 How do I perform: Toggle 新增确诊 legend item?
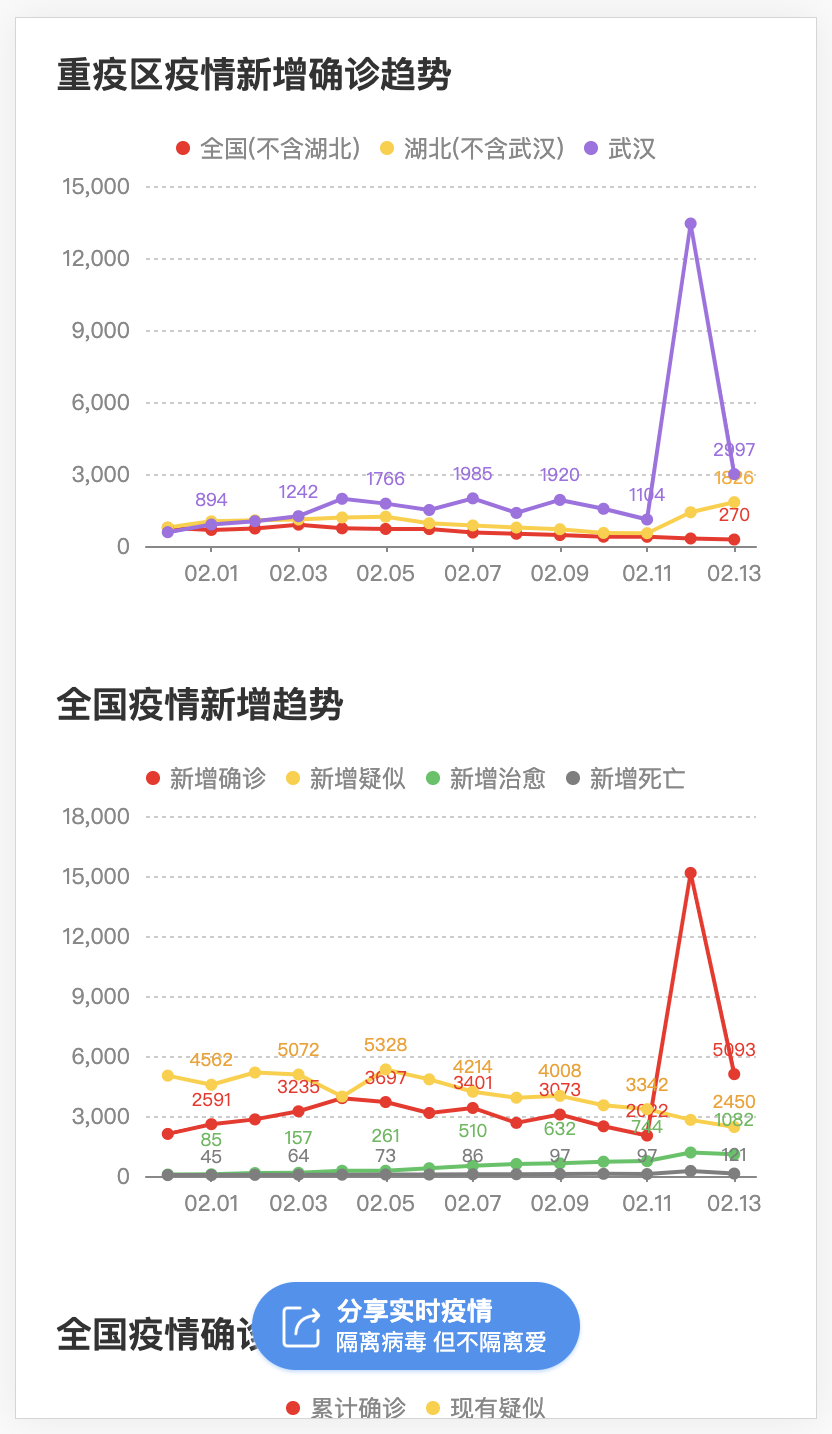[207, 779]
